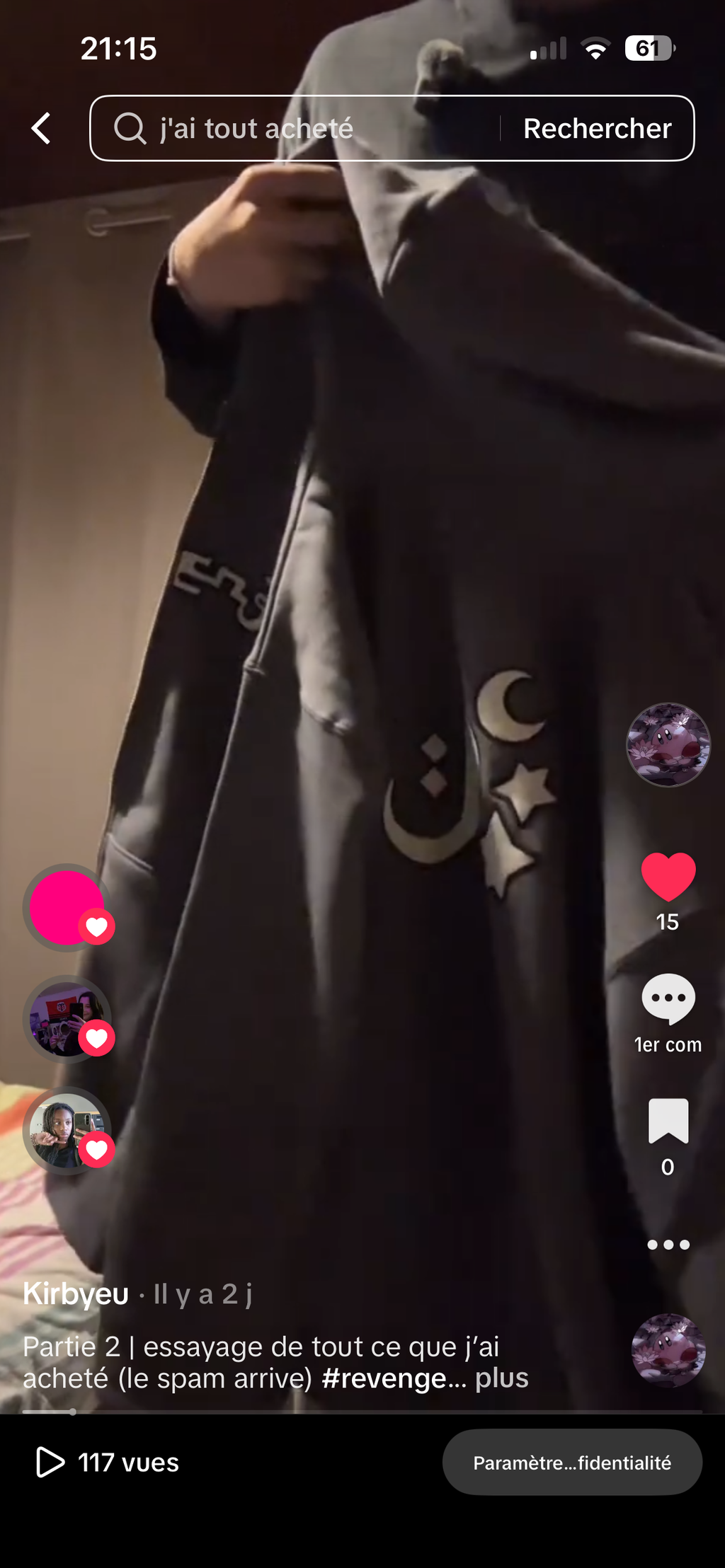Viewport: 725px width, 1568px height.
Task: Open the mirror selfie liker profile
Action: pyautogui.click(x=67, y=1019)
